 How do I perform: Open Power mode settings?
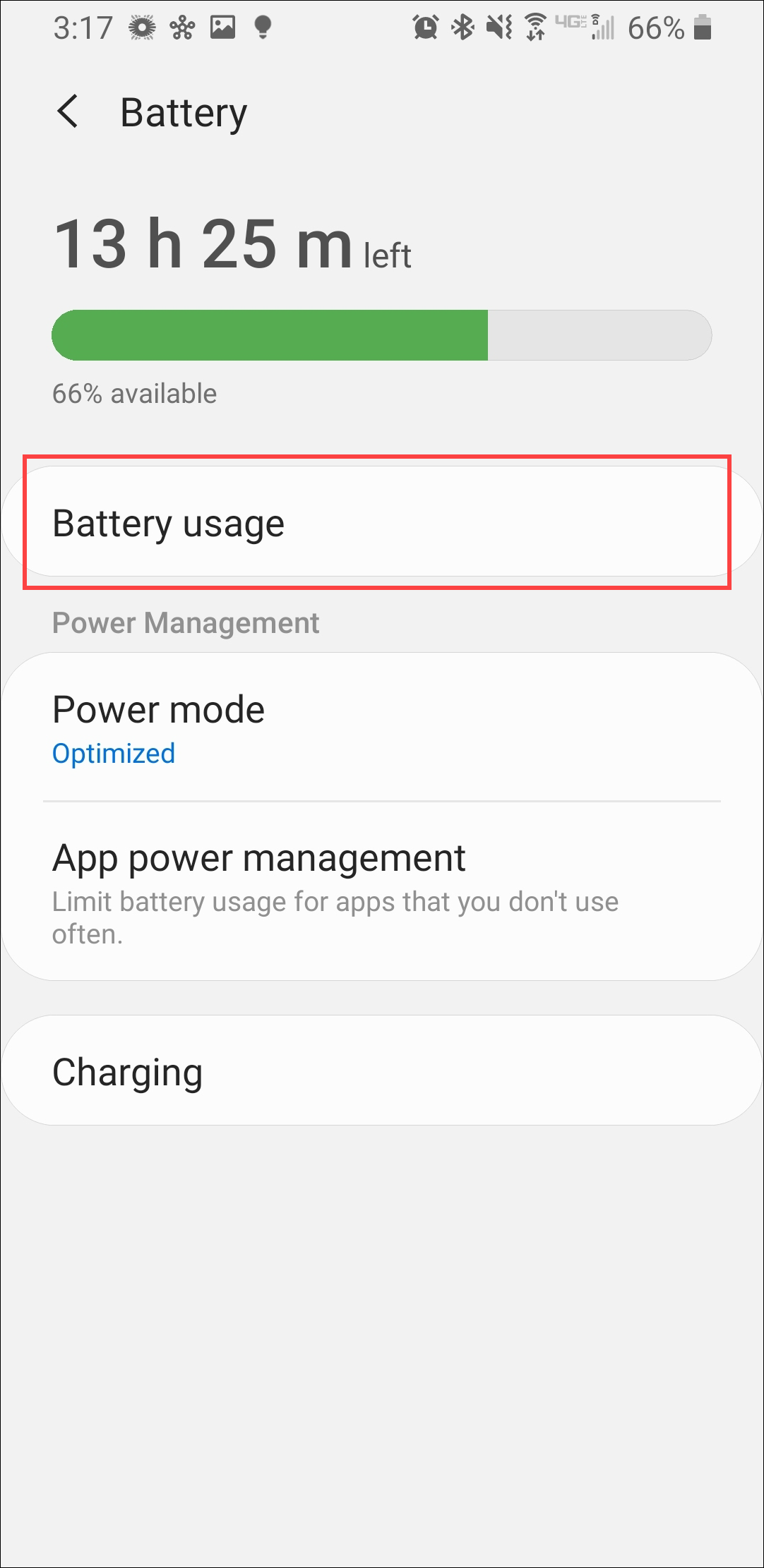click(381, 728)
